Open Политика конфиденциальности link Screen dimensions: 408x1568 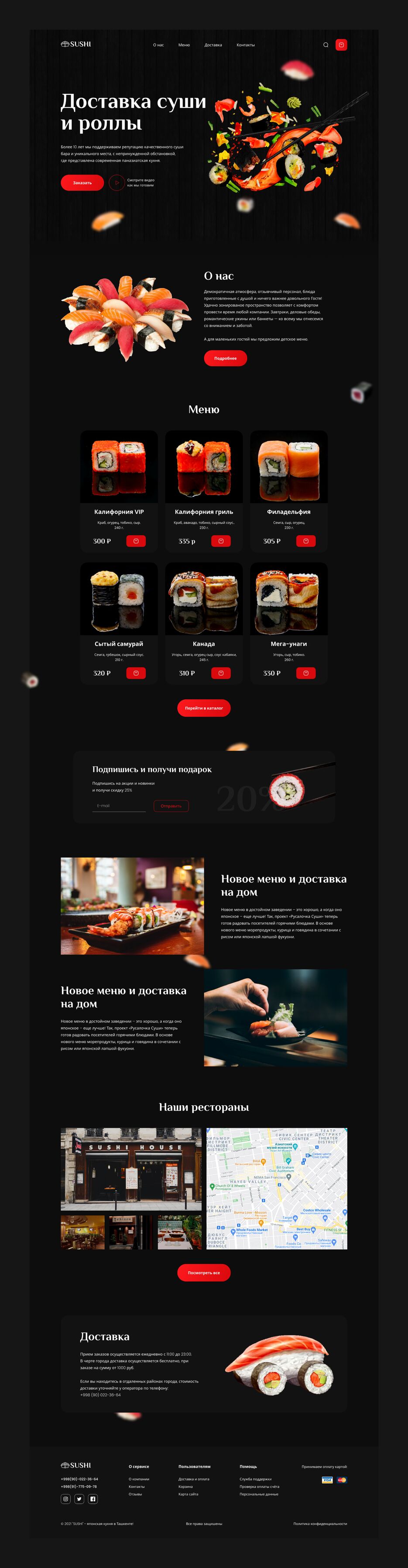click(x=320, y=1523)
